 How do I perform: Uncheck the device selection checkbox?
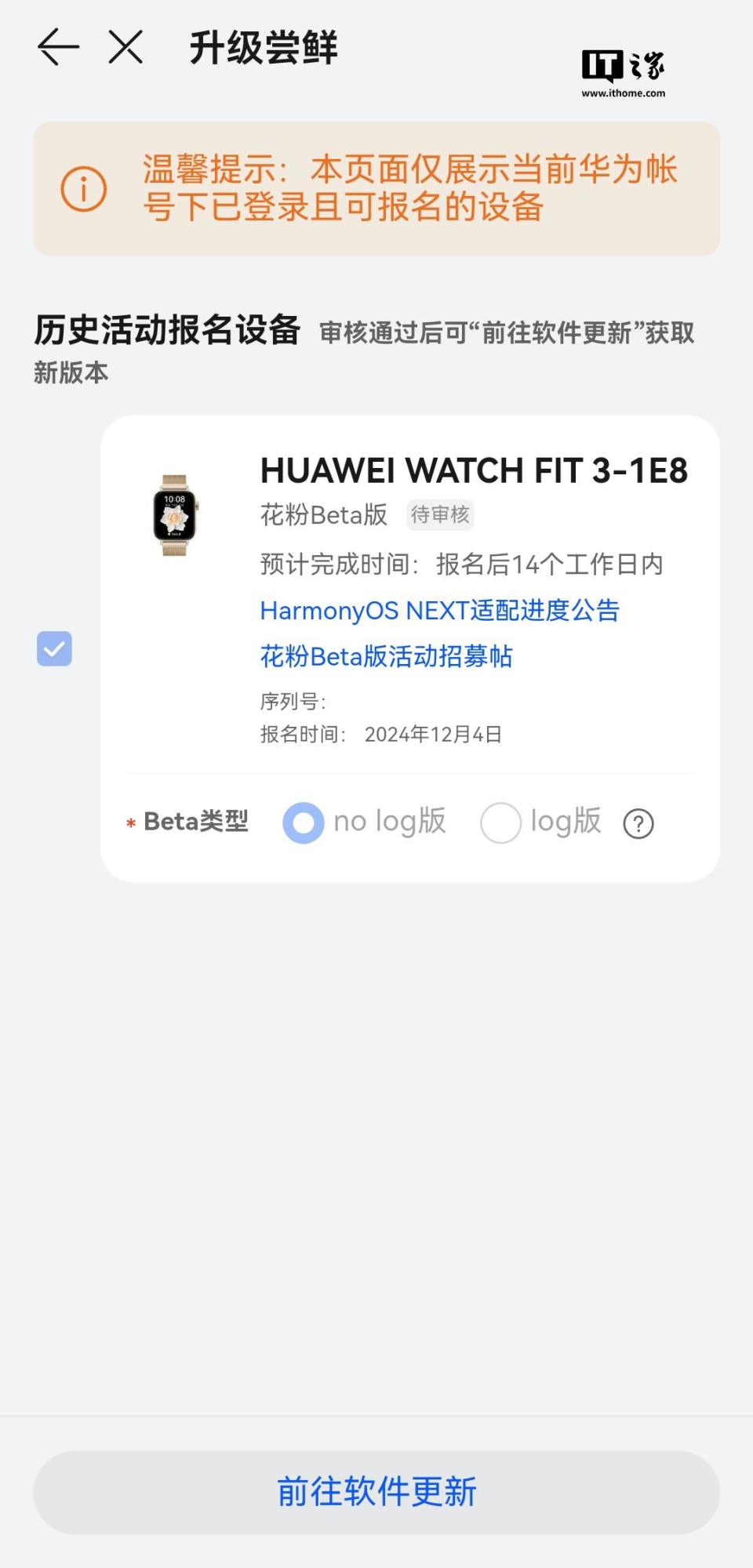click(x=53, y=648)
